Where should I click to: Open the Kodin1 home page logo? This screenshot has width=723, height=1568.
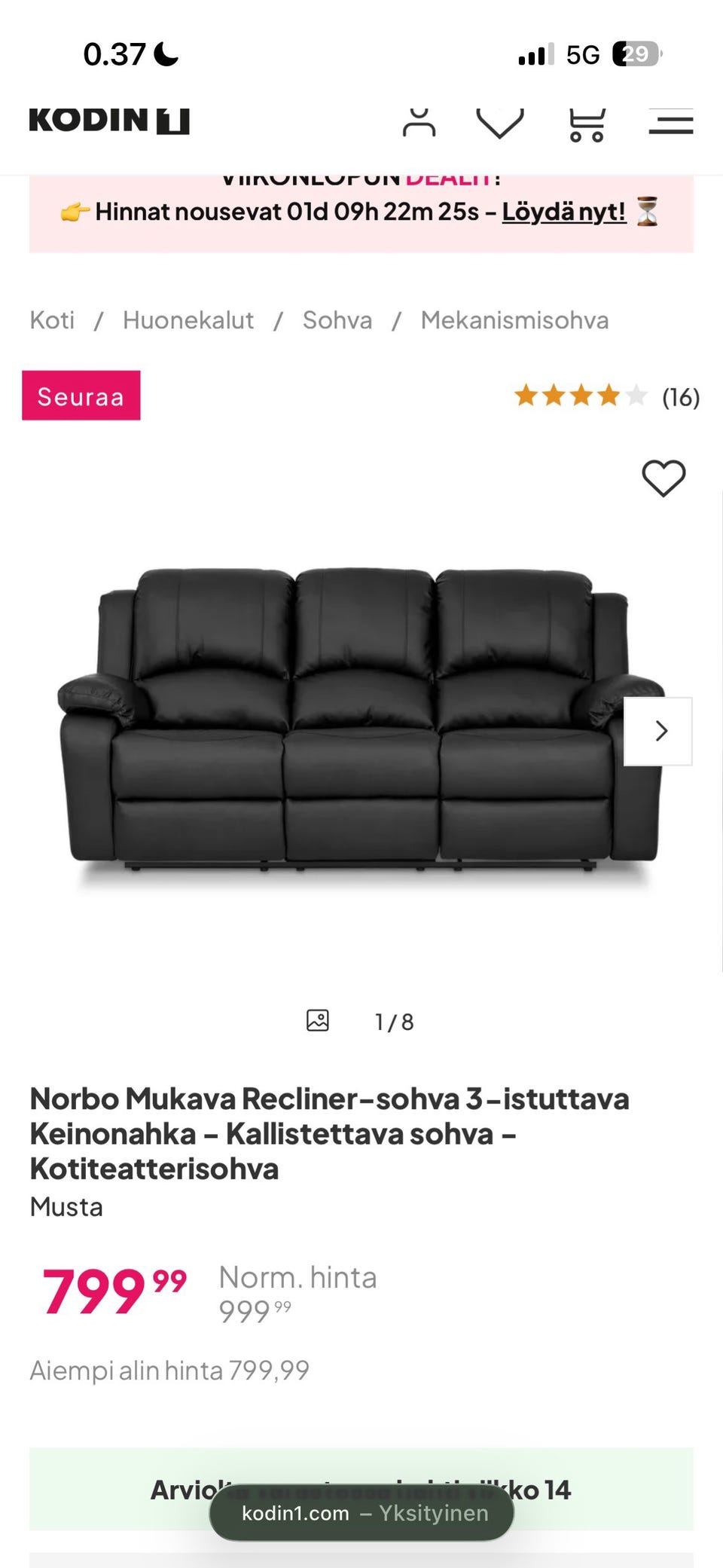click(109, 121)
